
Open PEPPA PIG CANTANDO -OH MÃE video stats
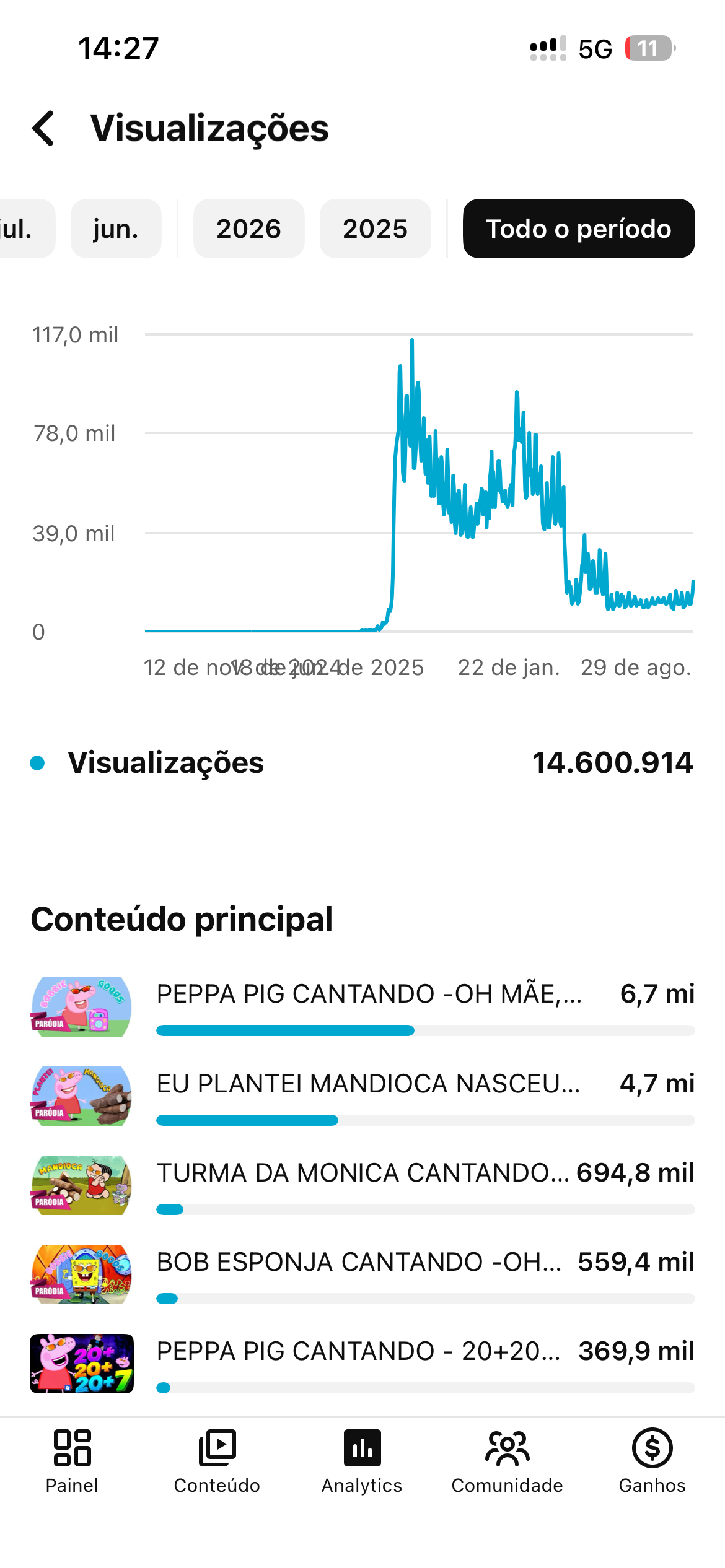tap(362, 1007)
